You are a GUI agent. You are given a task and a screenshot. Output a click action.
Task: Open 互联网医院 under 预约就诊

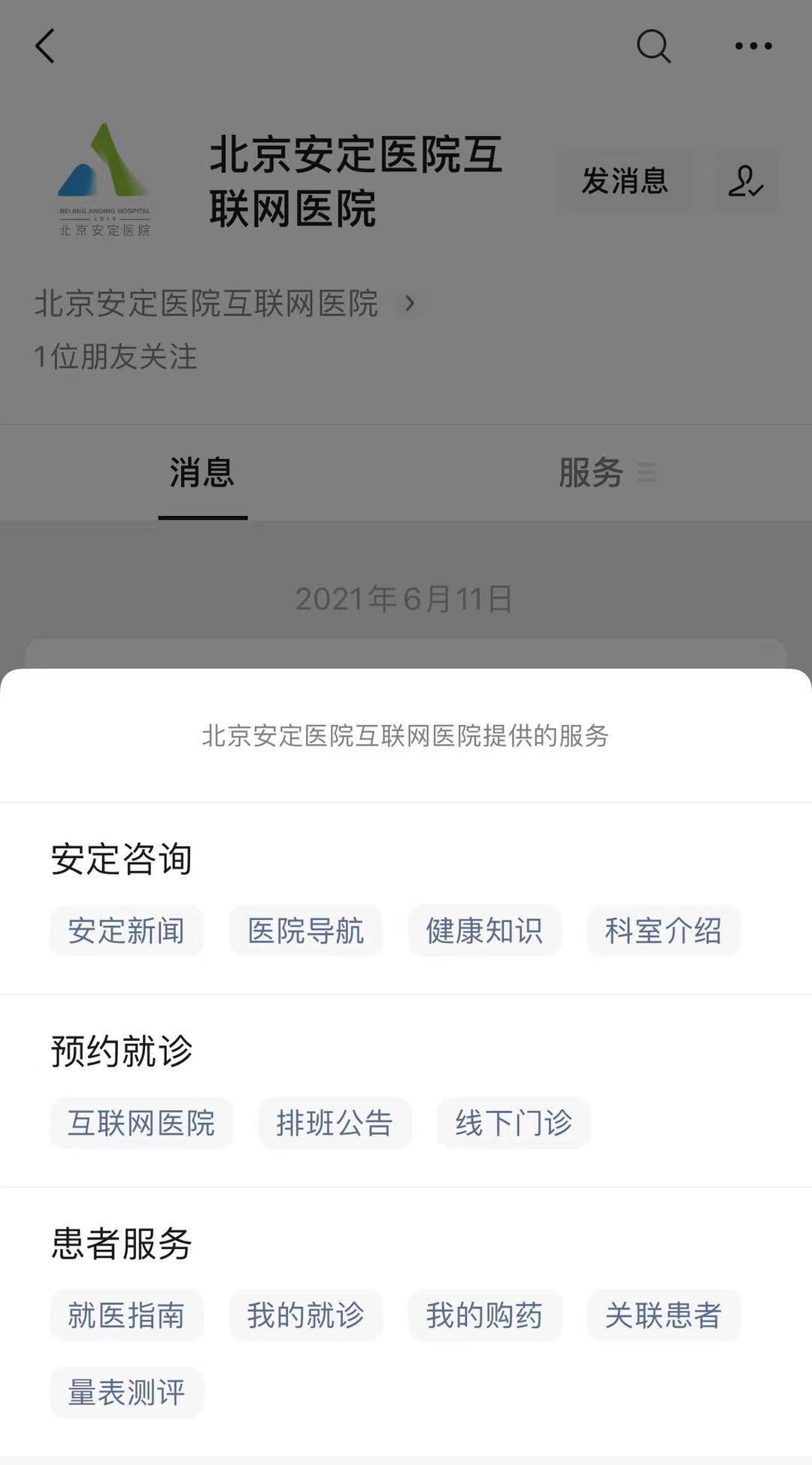[x=141, y=1124]
